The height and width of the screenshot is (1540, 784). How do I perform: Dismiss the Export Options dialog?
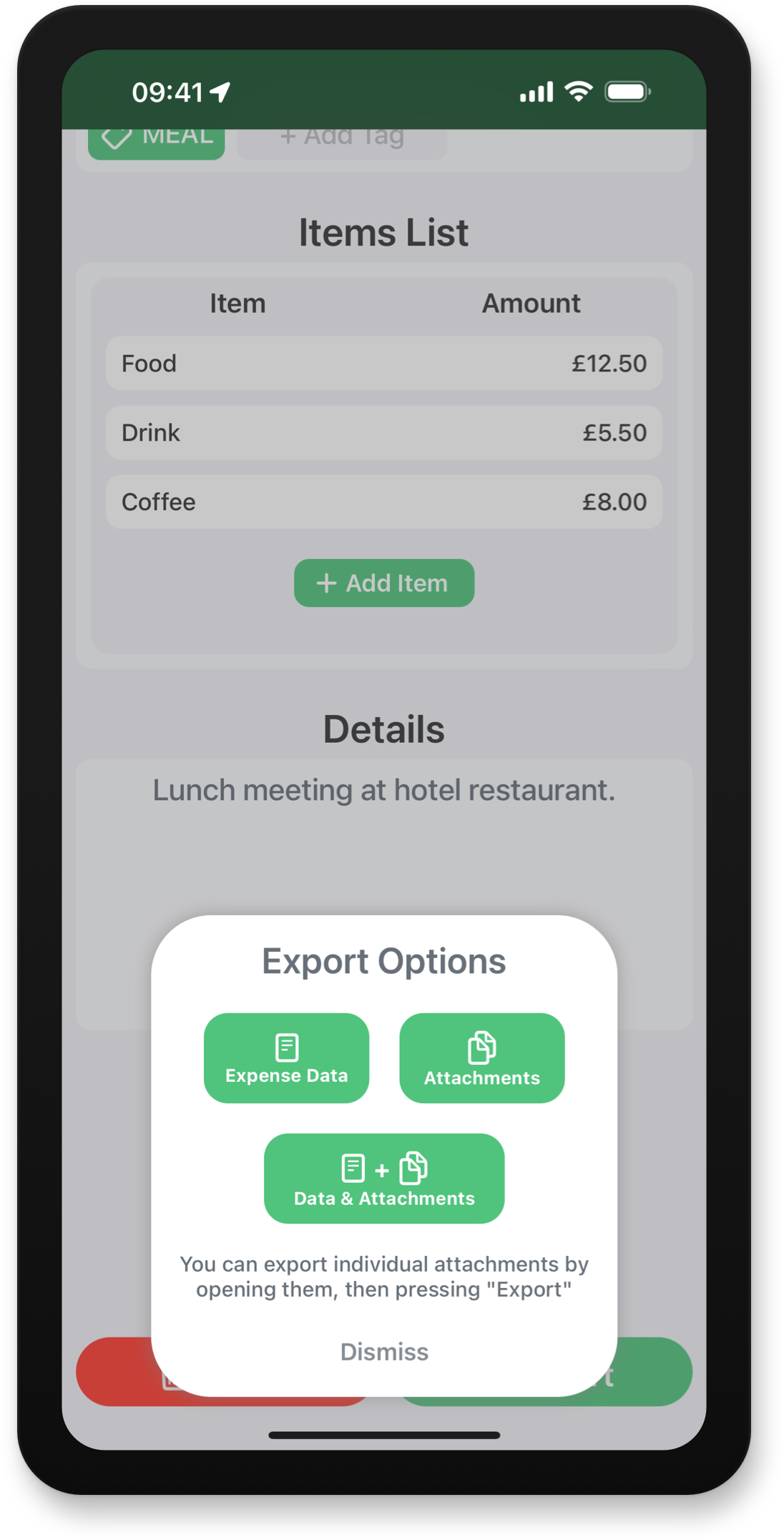384,1352
